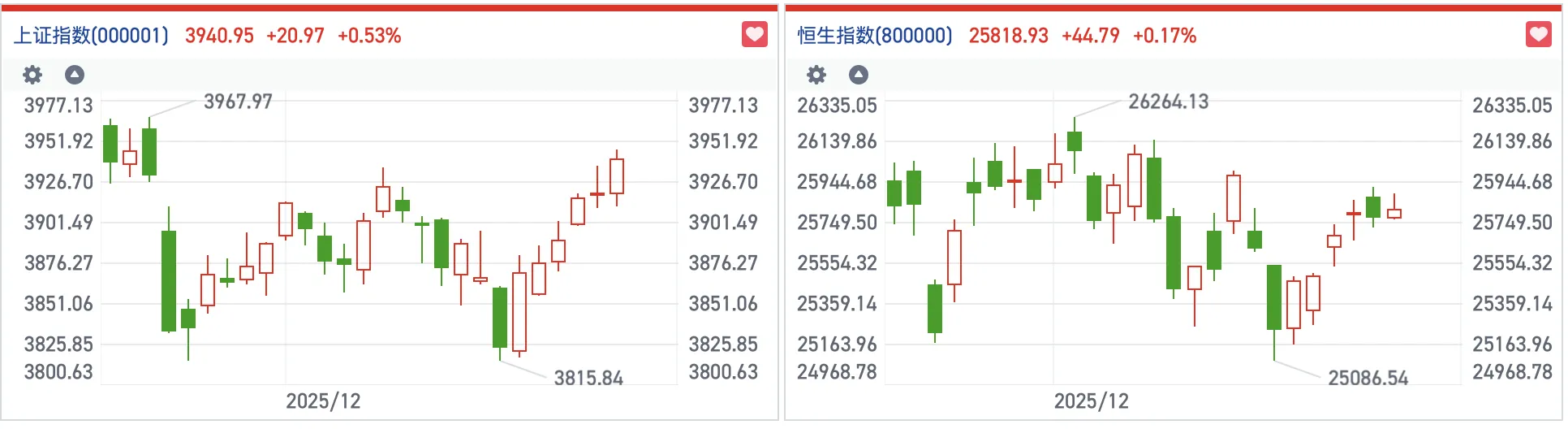Open chart settings gear for 恒生指数

coord(816,76)
